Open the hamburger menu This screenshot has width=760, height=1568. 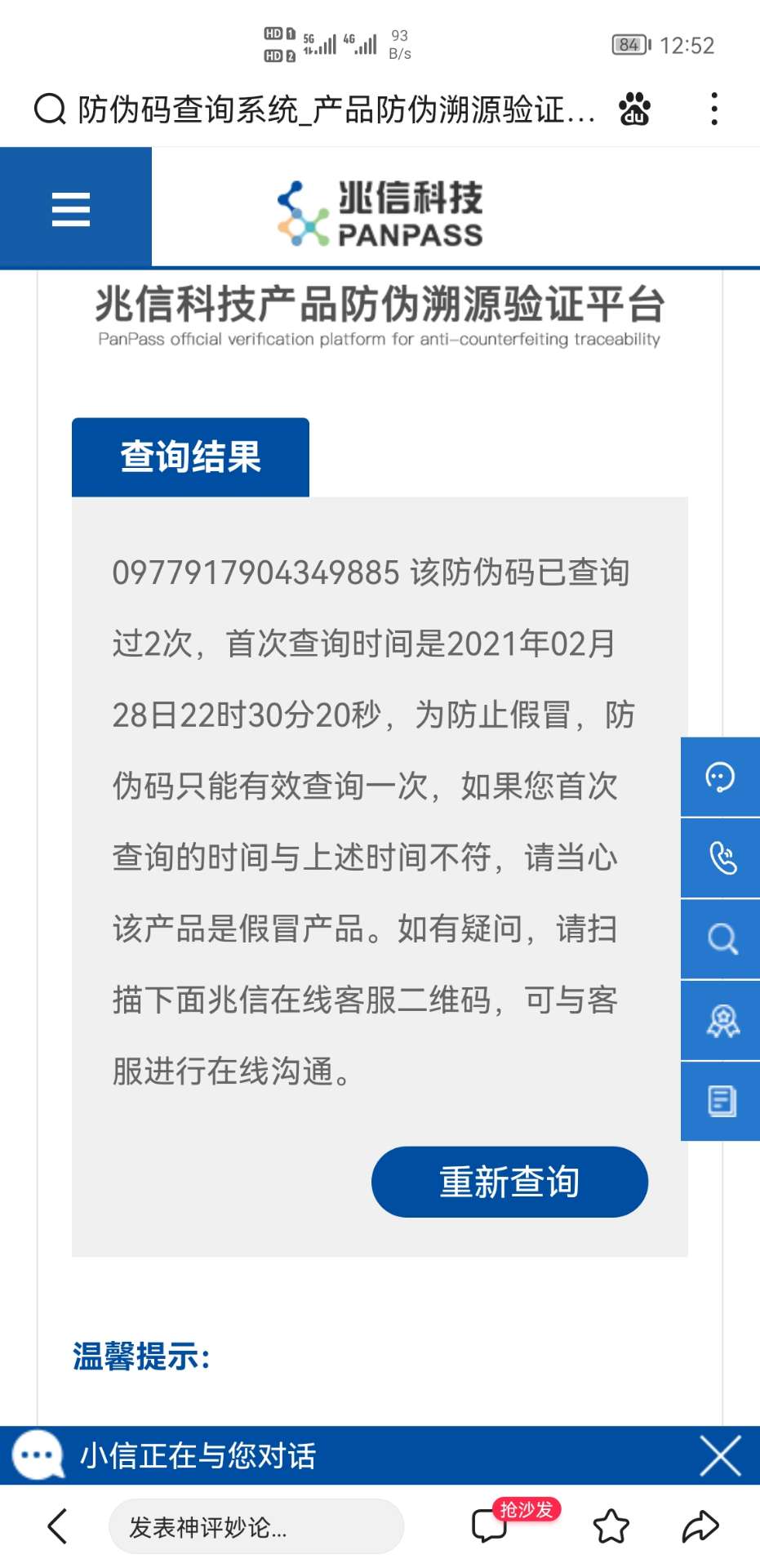(x=71, y=209)
